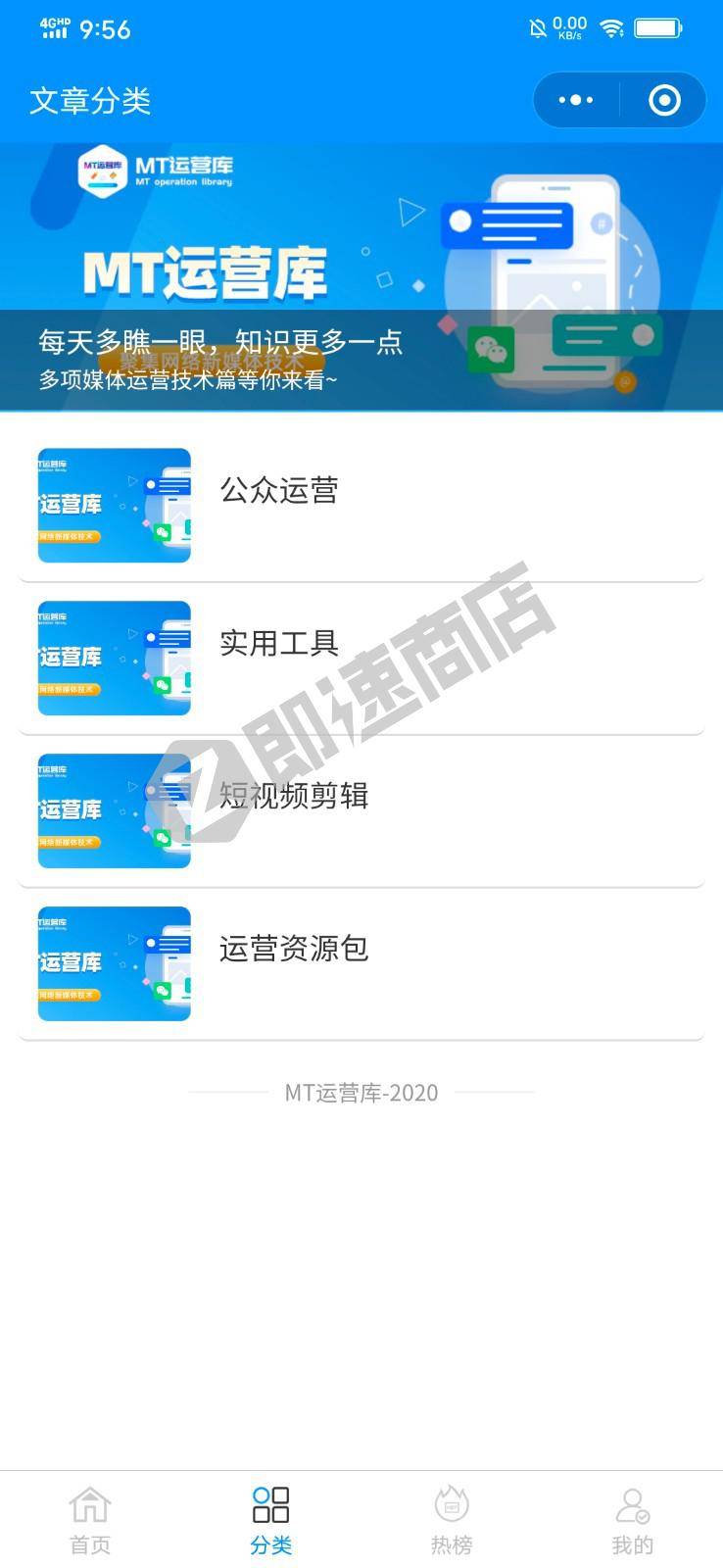Open the 实用工具 category
Image resolution: width=723 pixels, height=1568 pixels.
pos(361,658)
